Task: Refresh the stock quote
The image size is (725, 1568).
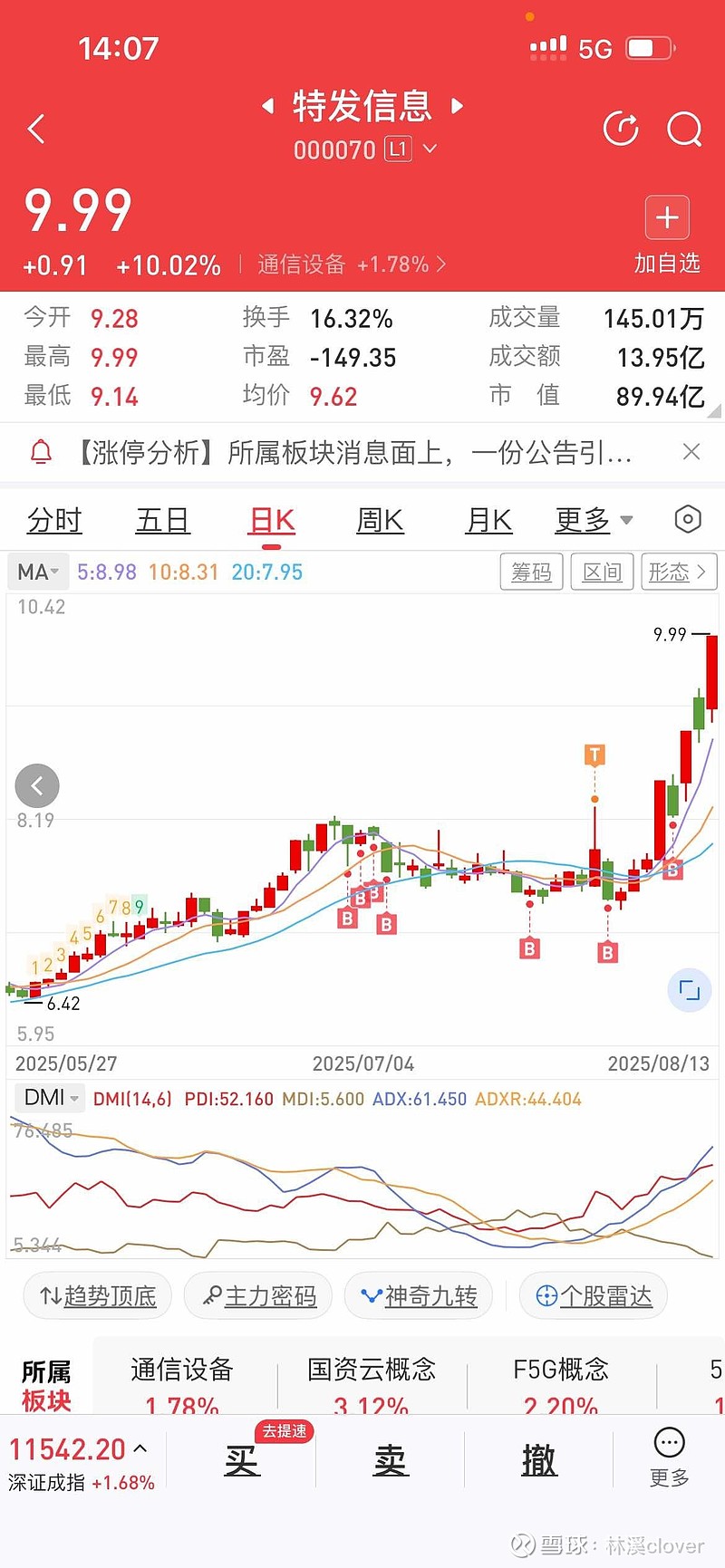Action: click(x=621, y=129)
